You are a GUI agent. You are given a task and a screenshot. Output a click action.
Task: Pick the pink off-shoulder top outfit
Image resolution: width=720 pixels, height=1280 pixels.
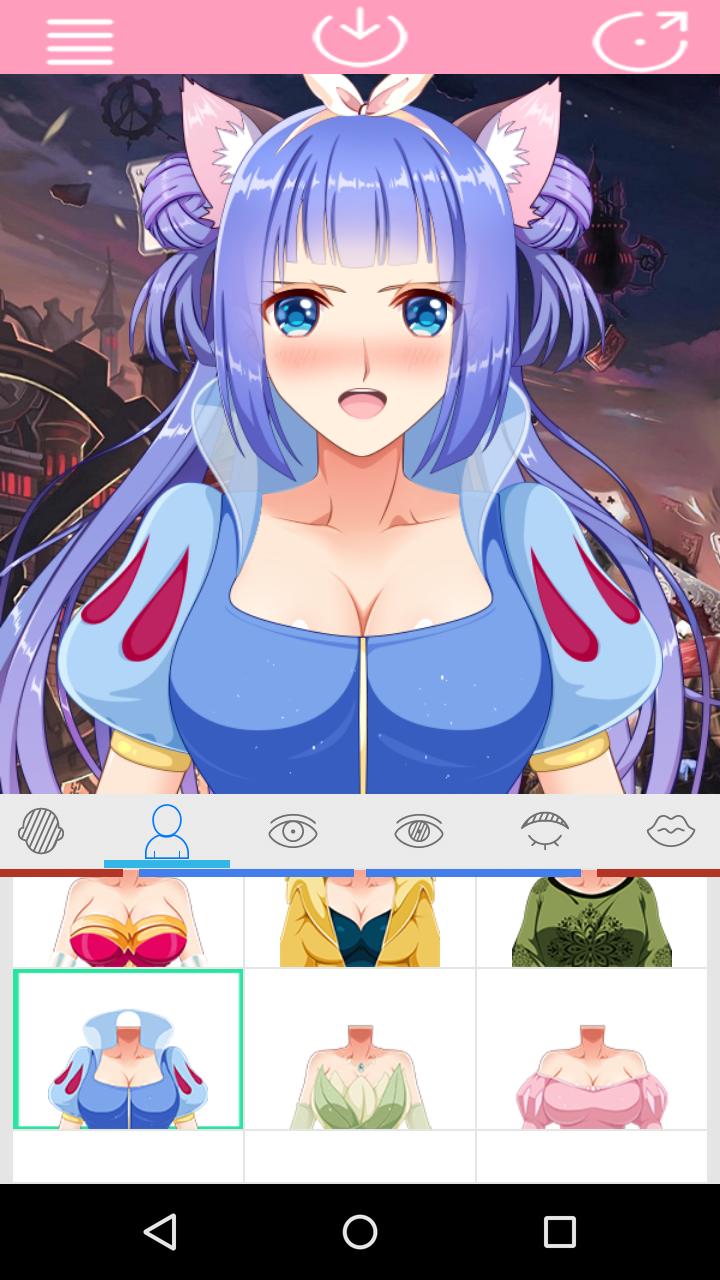point(592,1049)
